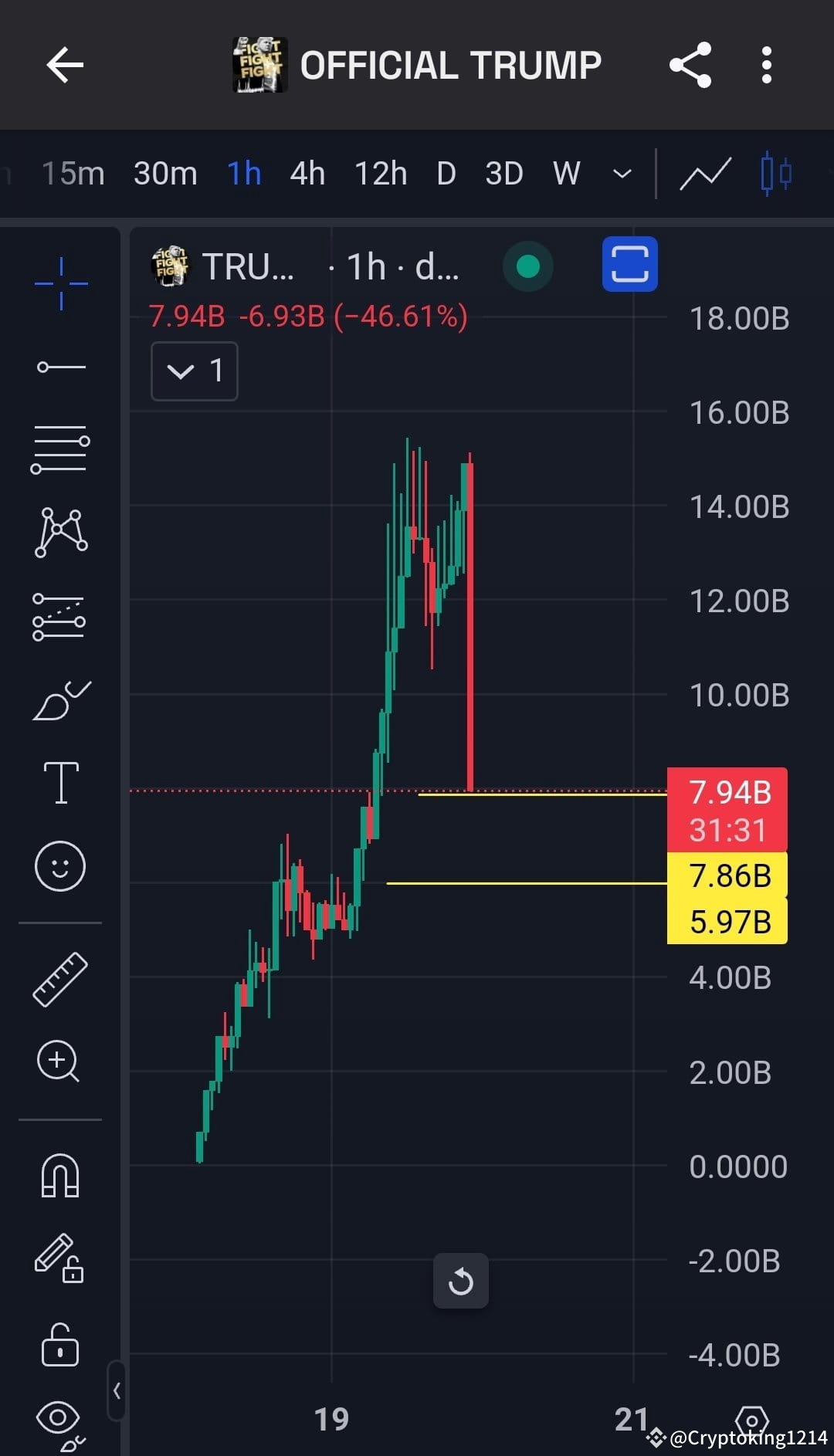Select the brush drawing tool
Image resolution: width=834 pixels, height=1456 pixels.
[x=60, y=699]
